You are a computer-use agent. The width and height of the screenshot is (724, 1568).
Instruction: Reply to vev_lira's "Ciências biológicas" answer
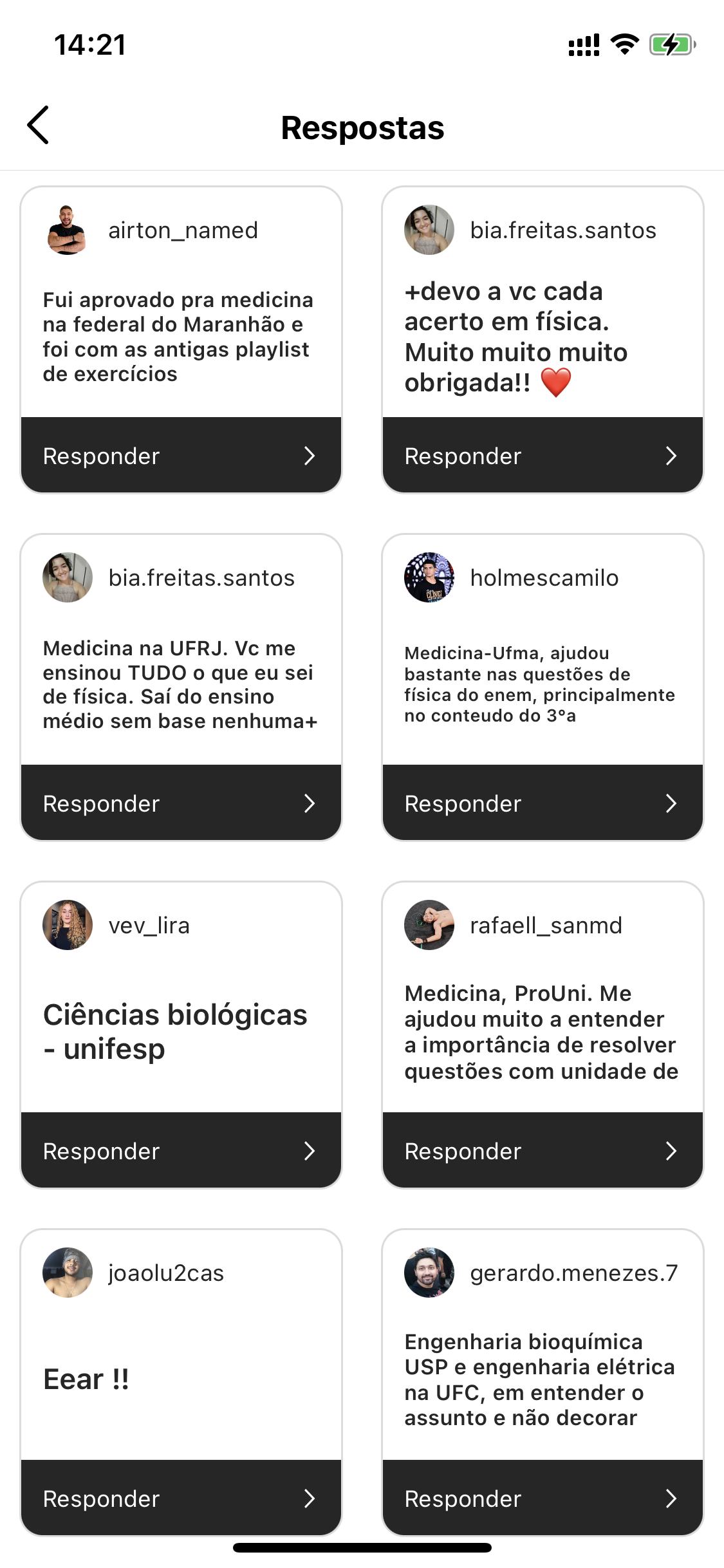181,1151
